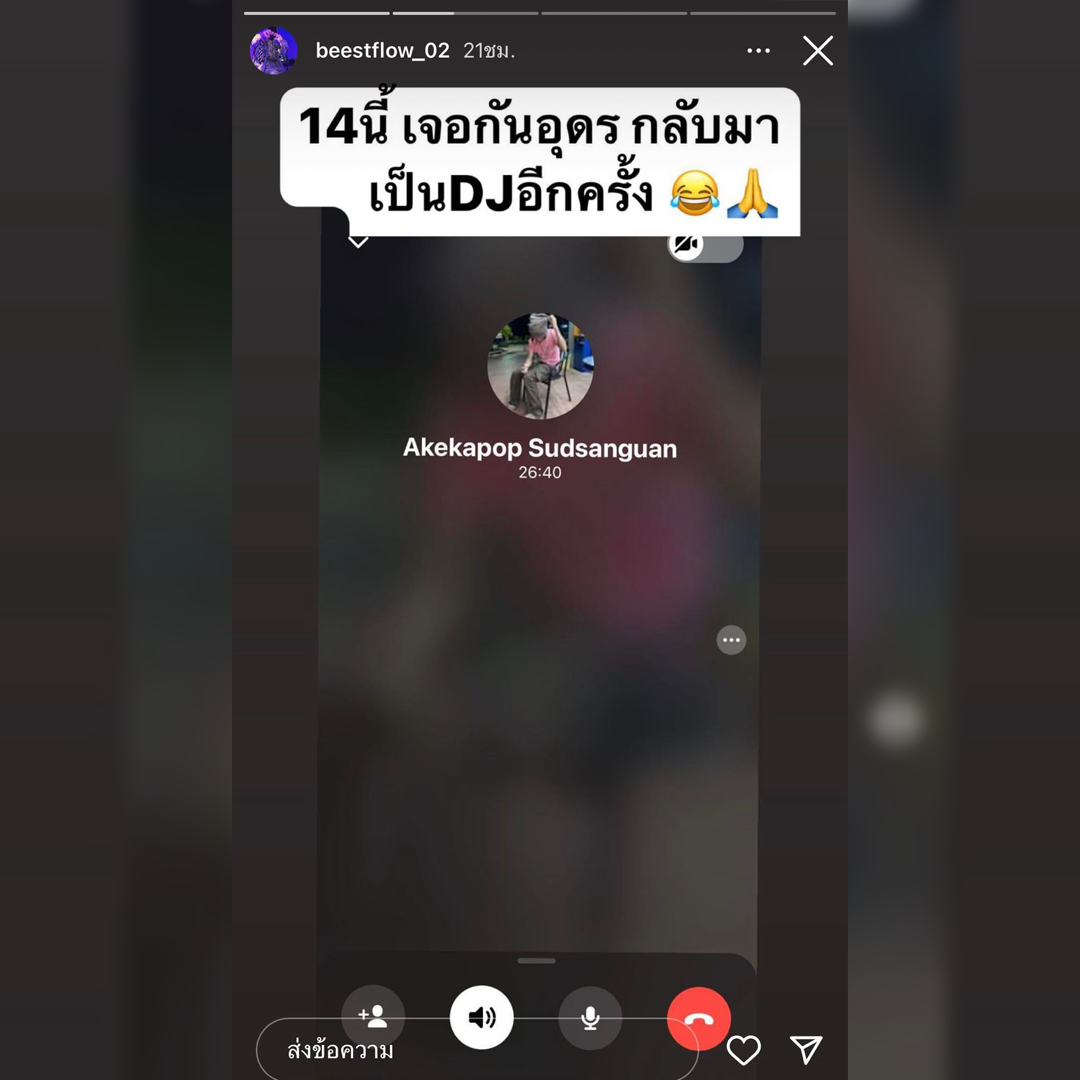Open beestflow_02's profile picture
The width and height of the screenshot is (1080, 1080).
273,51
